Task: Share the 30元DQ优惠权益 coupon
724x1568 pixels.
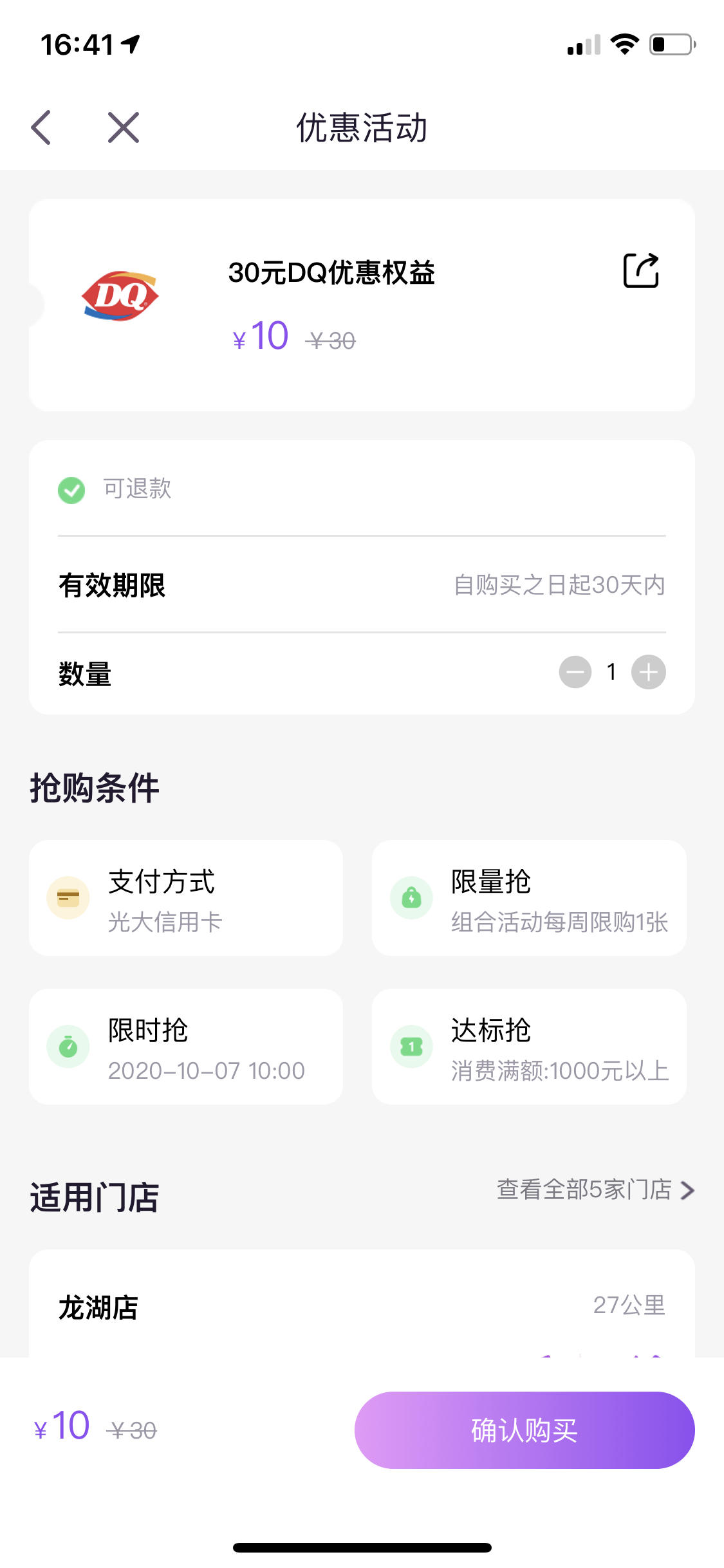Action: click(x=641, y=270)
